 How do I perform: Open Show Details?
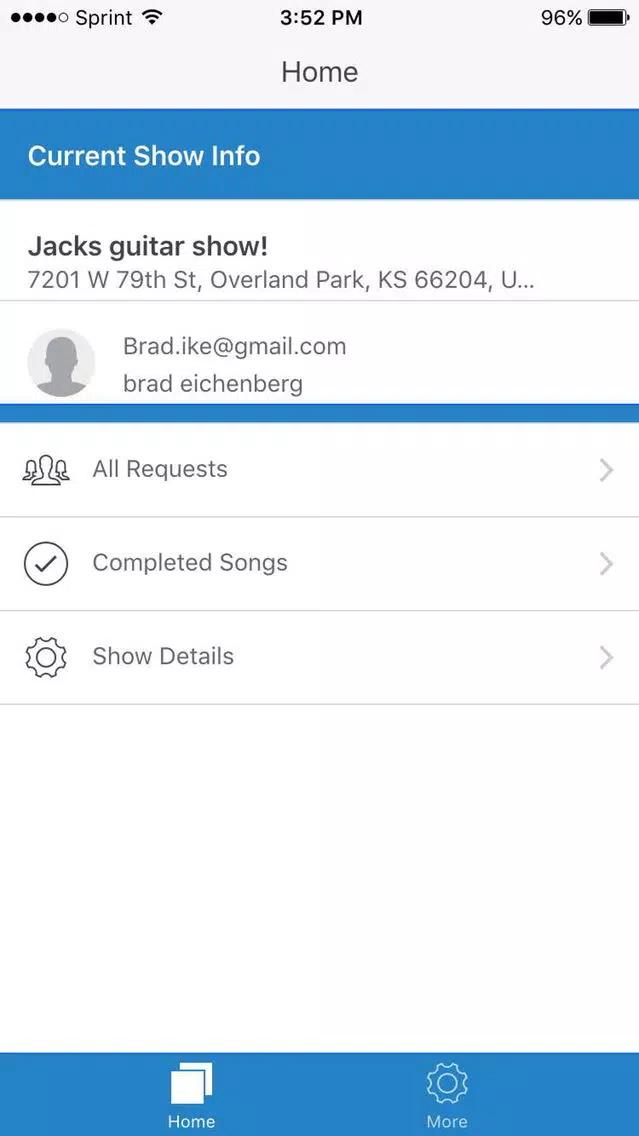(320, 657)
